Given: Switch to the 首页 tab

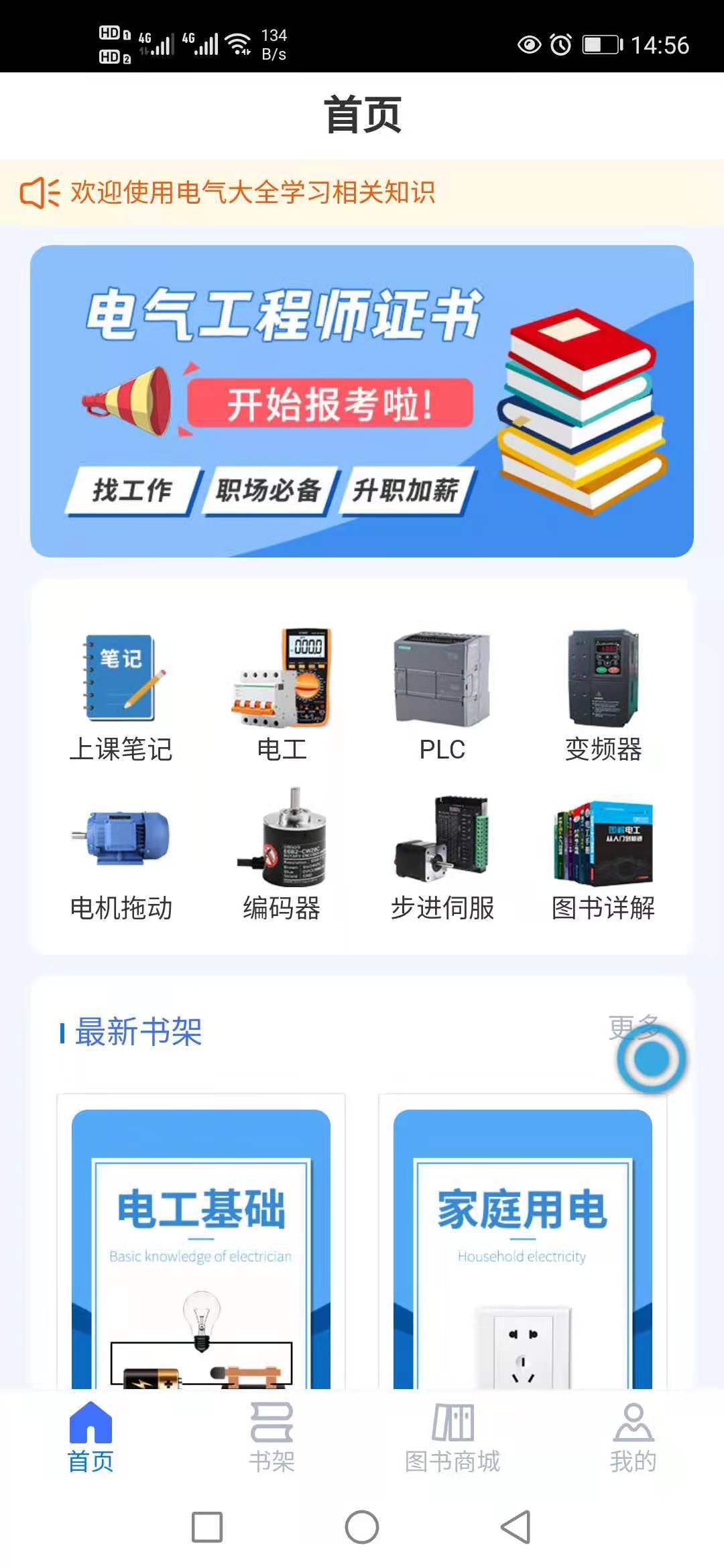Looking at the screenshot, I should (90, 1437).
